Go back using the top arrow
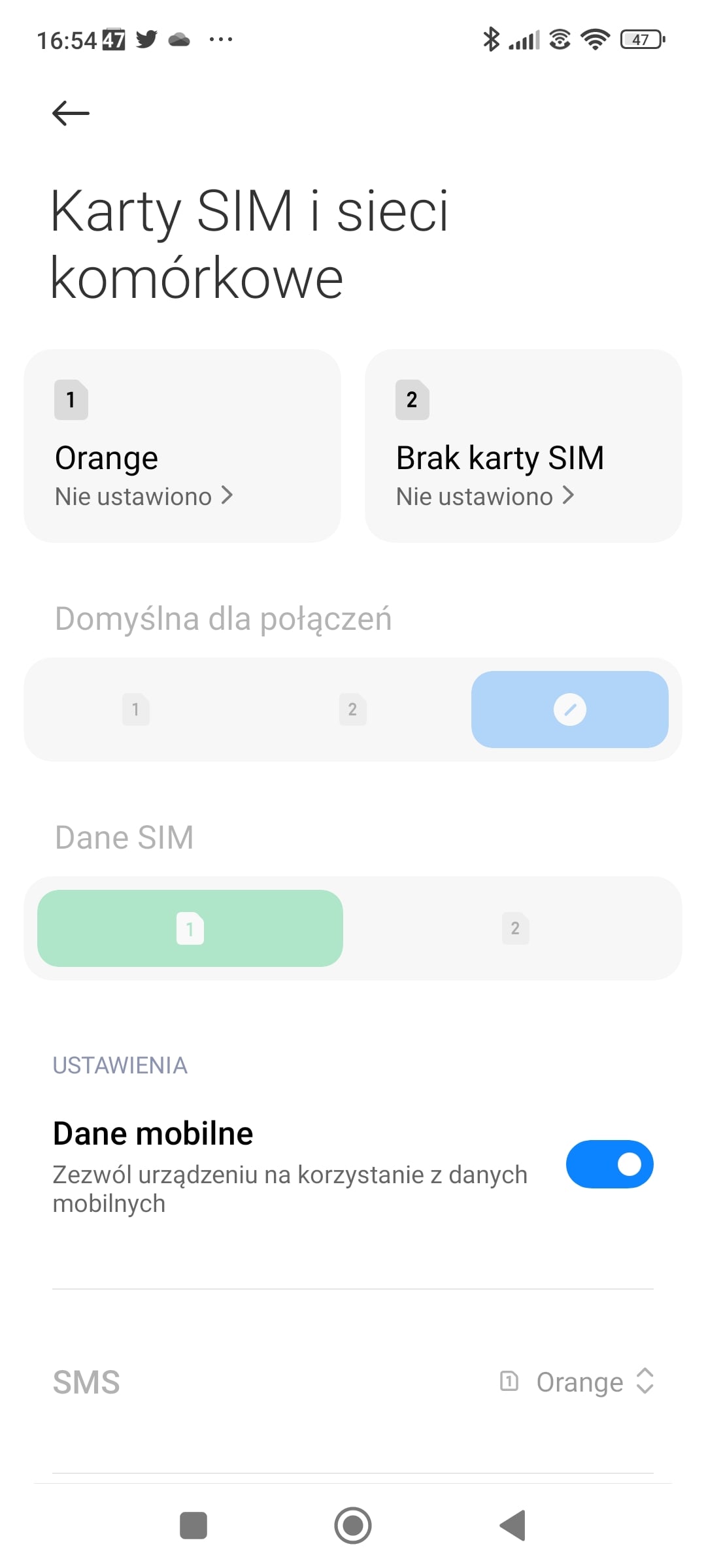The image size is (706, 1568). pyautogui.click(x=71, y=114)
